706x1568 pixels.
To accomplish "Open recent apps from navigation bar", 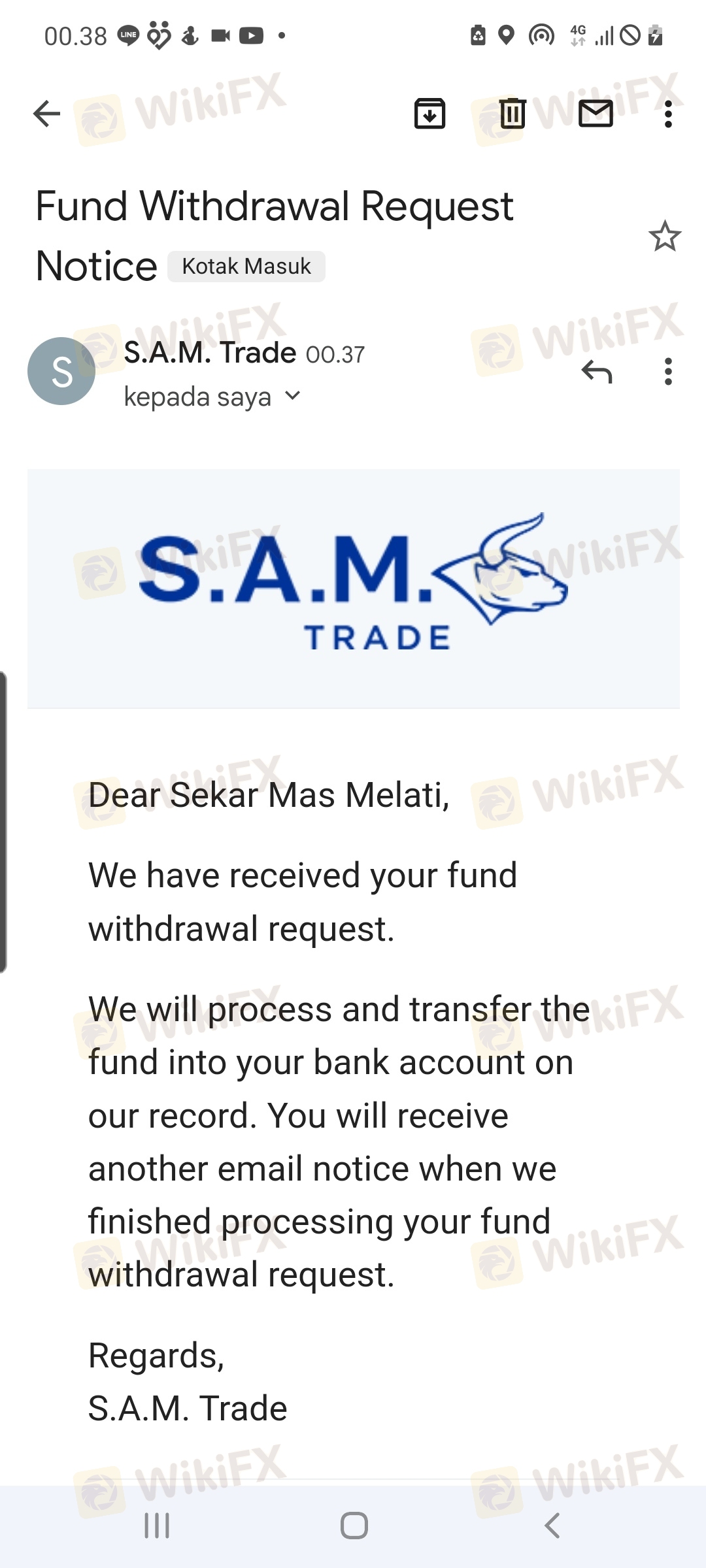I will [x=157, y=1526].
